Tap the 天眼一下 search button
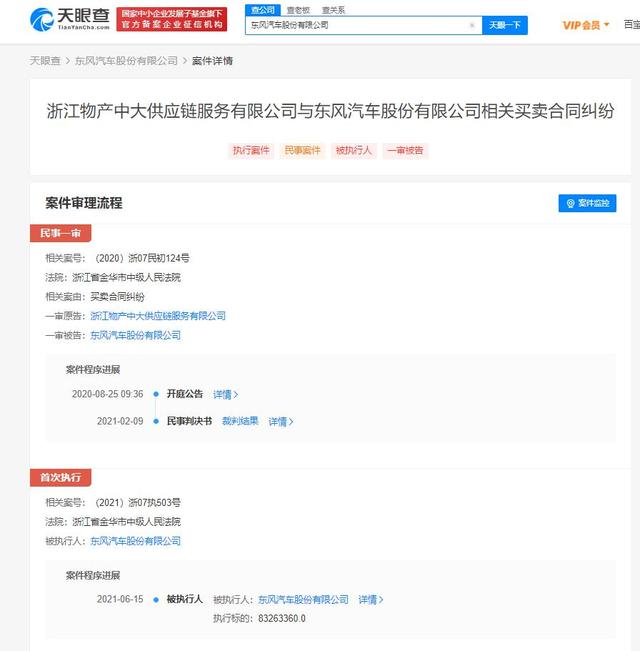 click(x=505, y=25)
